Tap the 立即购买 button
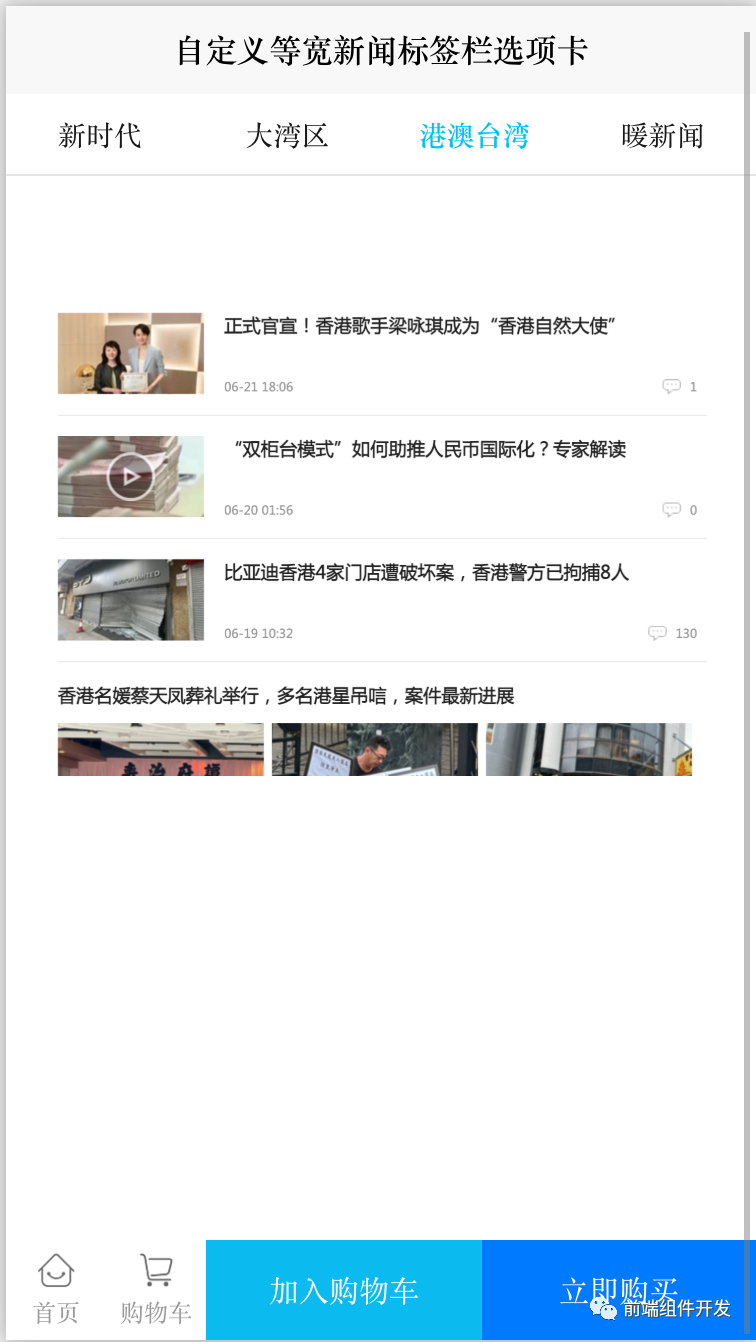The height and width of the screenshot is (1342, 756). click(619, 1290)
